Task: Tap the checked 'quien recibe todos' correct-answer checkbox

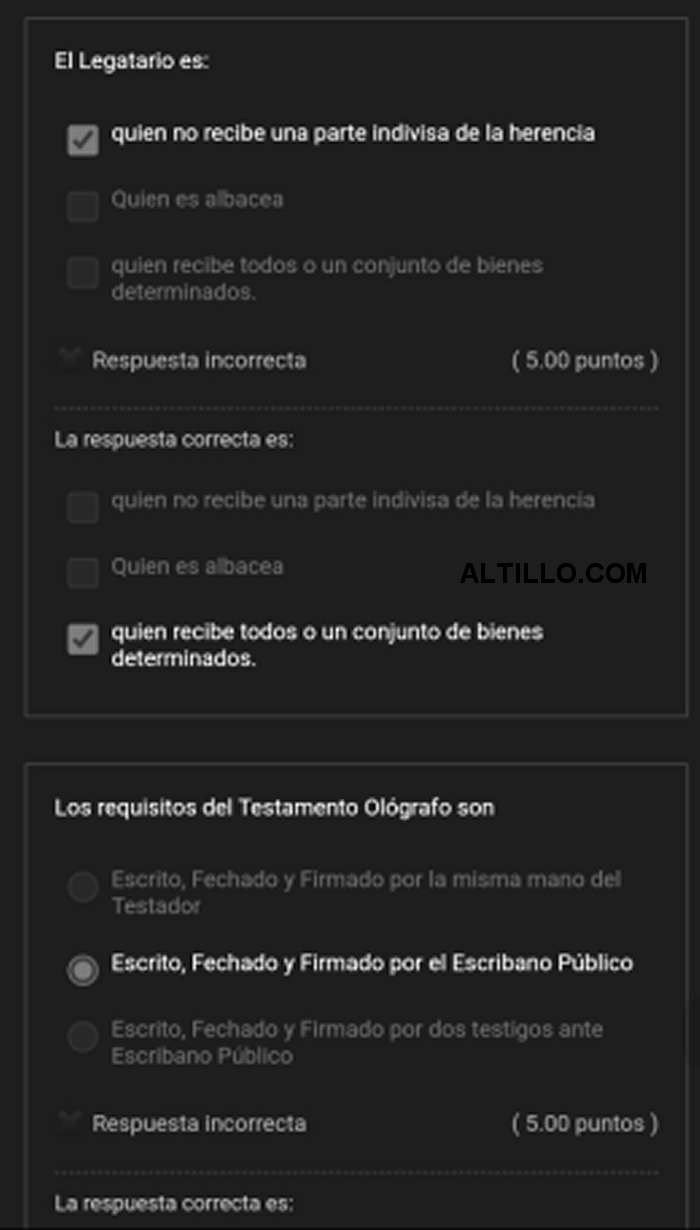Action: [83, 639]
